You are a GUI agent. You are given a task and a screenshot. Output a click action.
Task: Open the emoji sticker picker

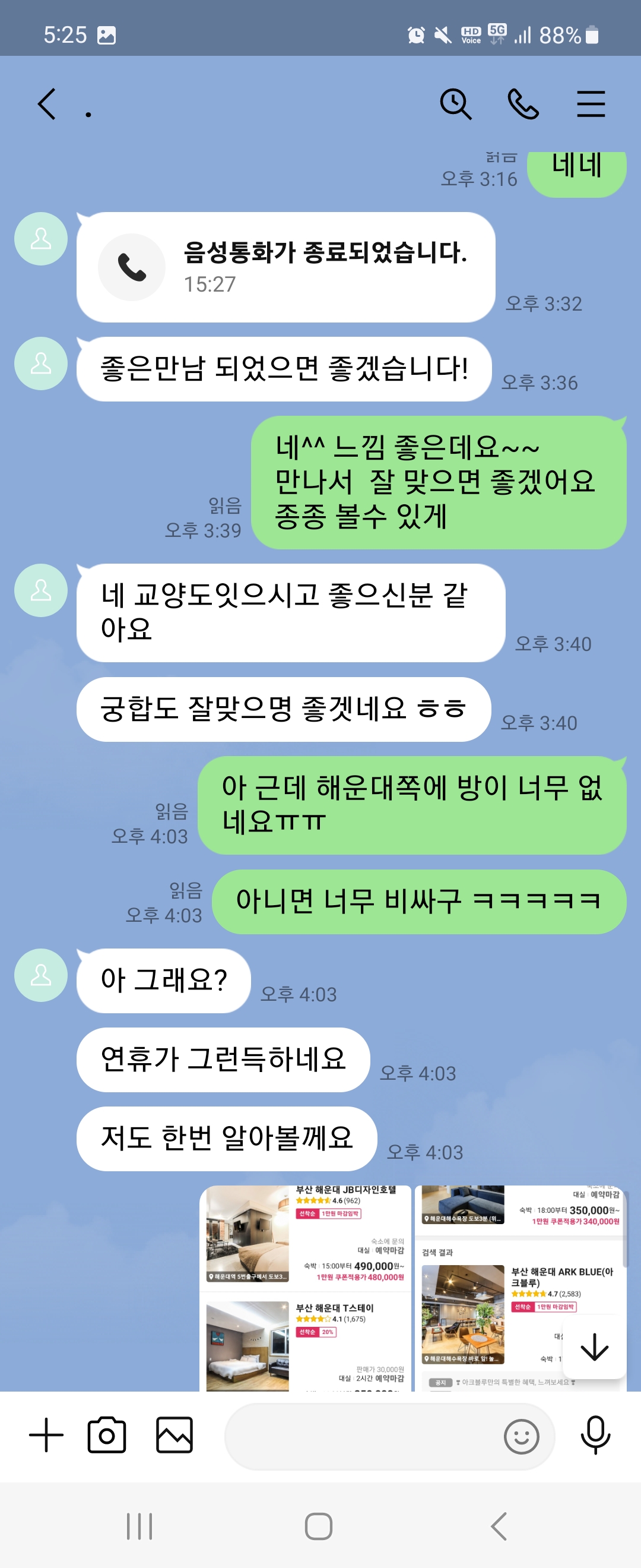[x=521, y=1437]
